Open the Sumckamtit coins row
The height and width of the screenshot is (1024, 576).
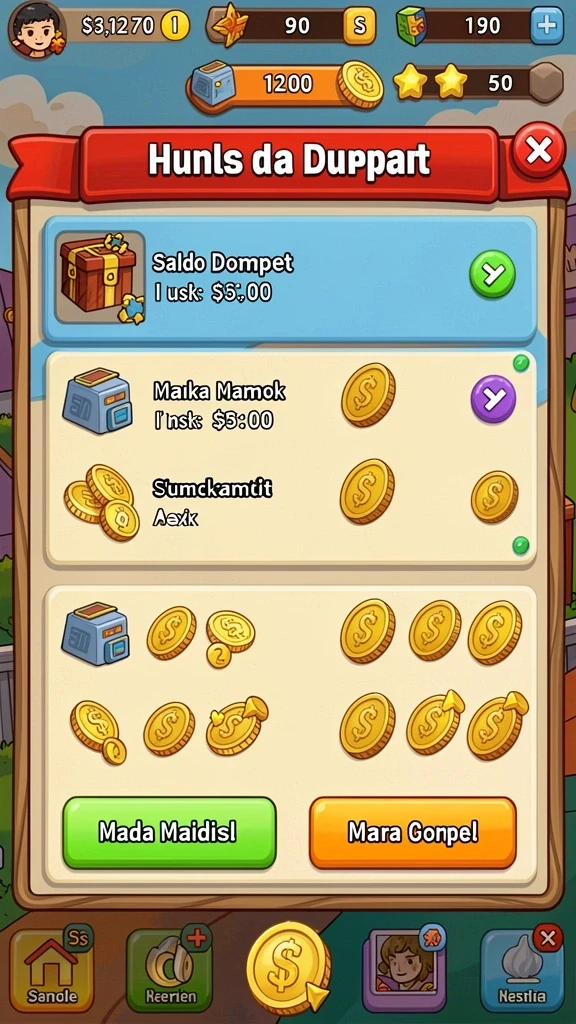[x=290, y=502]
